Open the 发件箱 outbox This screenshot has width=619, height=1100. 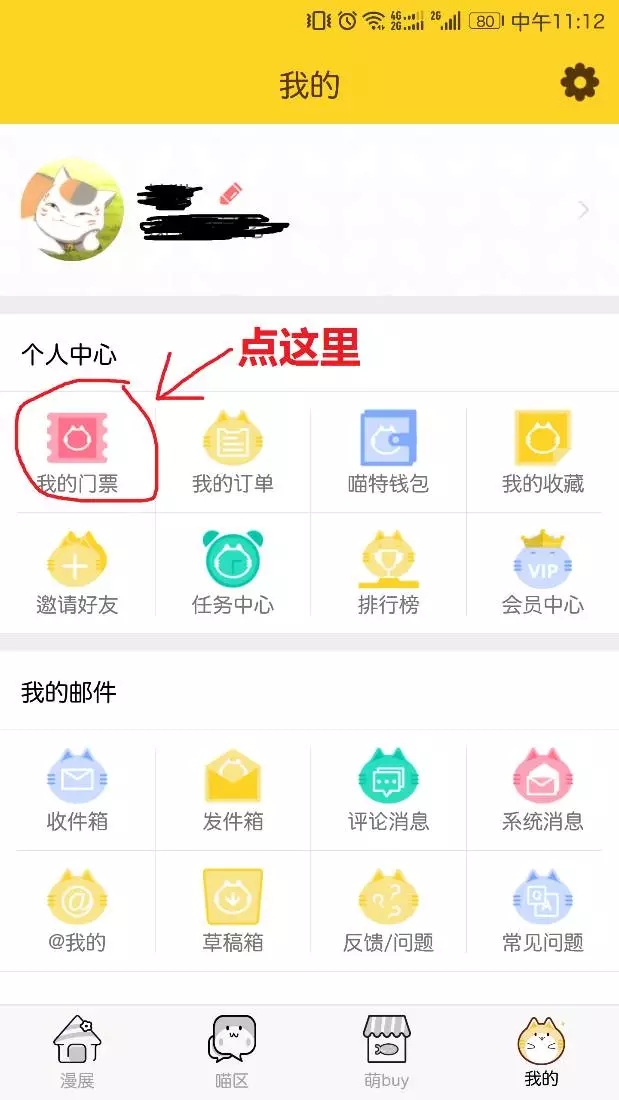pyautogui.click(x=233, y=790)
